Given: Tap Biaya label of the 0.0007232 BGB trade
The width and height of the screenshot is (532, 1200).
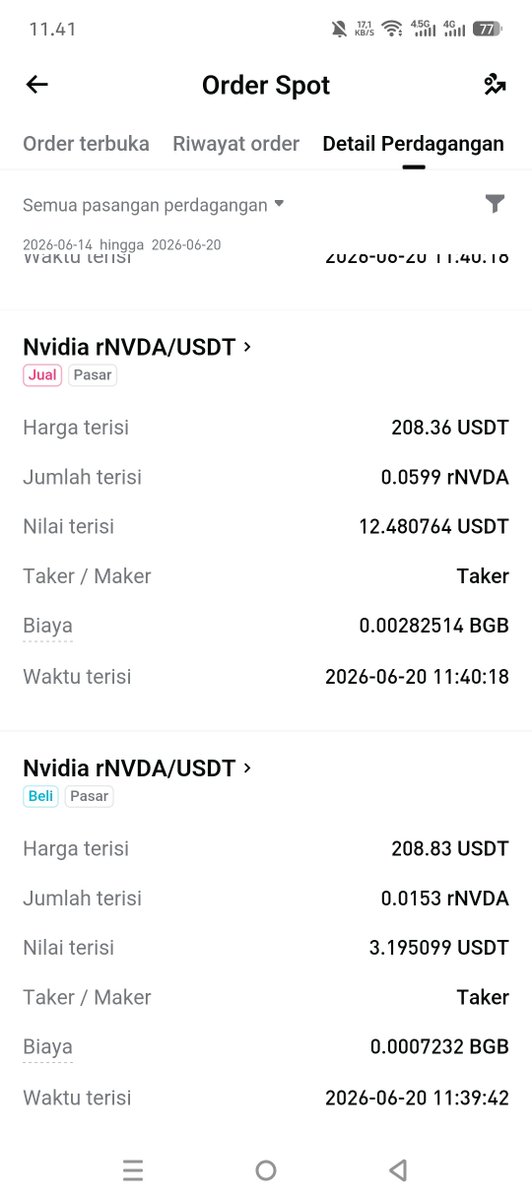Looking at the screenshot, I should point(48,1048).
